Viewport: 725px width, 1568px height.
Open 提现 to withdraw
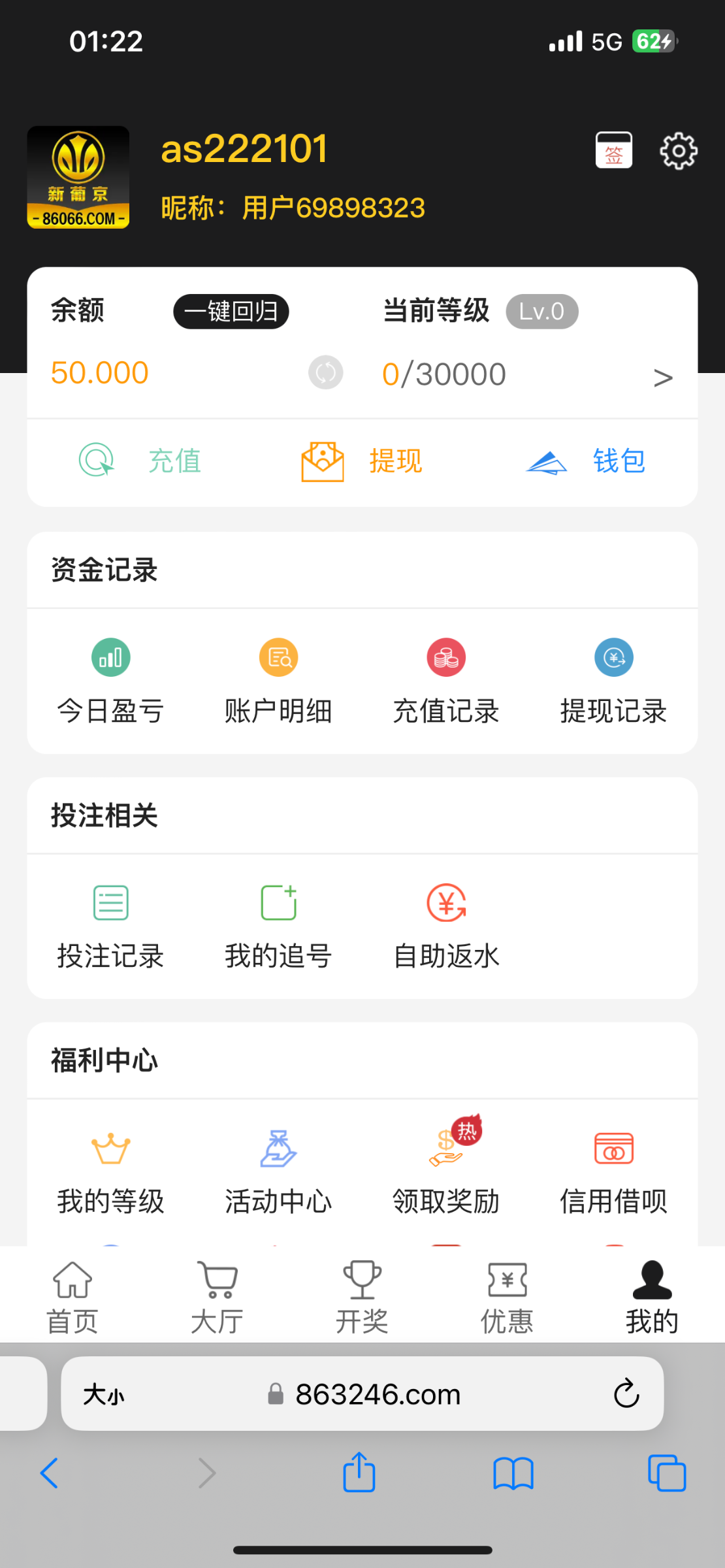pos(362,461)
